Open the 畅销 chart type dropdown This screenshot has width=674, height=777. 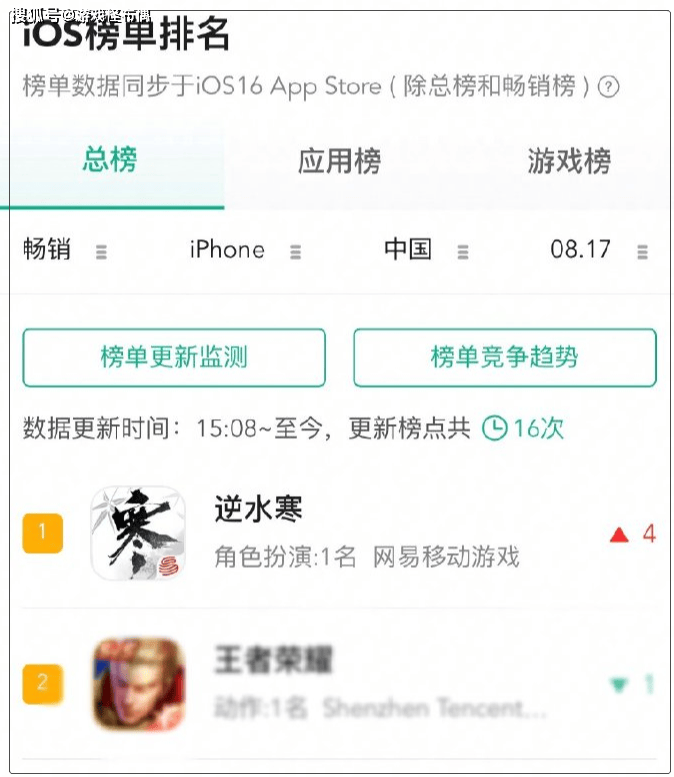63,250
